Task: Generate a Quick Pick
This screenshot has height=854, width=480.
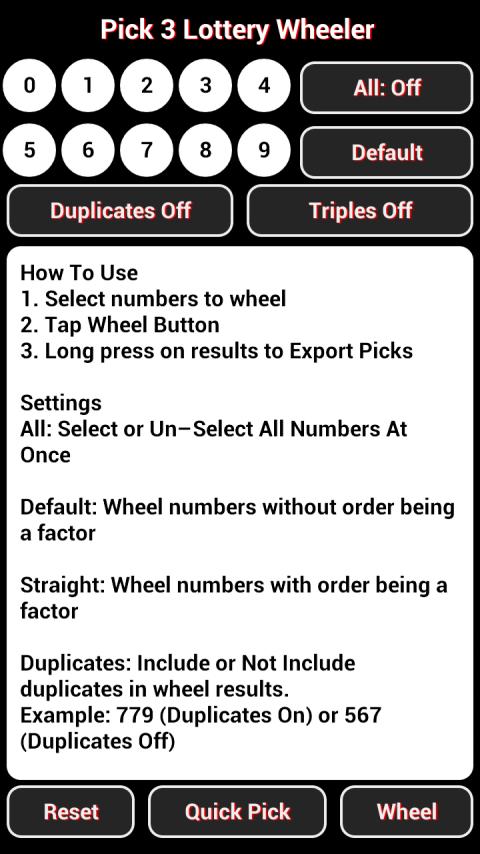Action: 238,812
